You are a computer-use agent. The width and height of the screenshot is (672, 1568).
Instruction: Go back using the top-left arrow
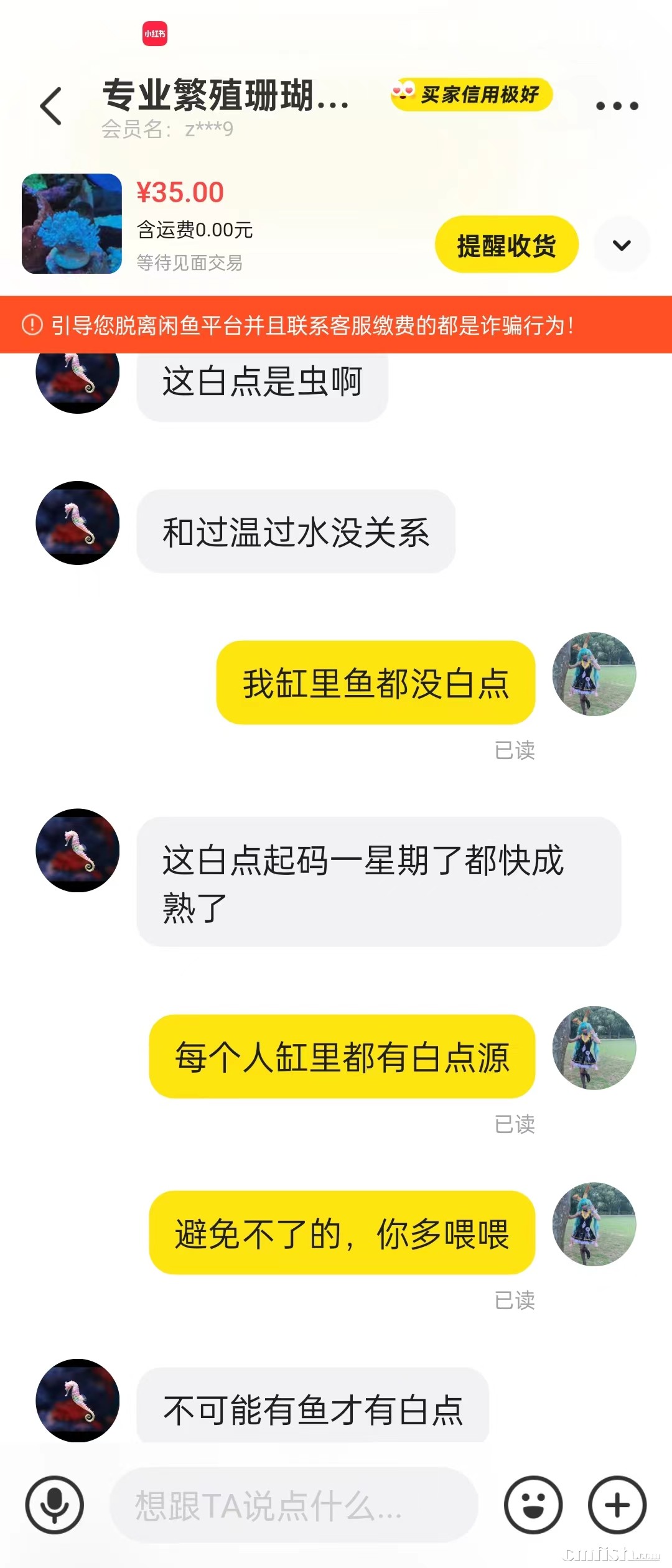tap(51, 106)
